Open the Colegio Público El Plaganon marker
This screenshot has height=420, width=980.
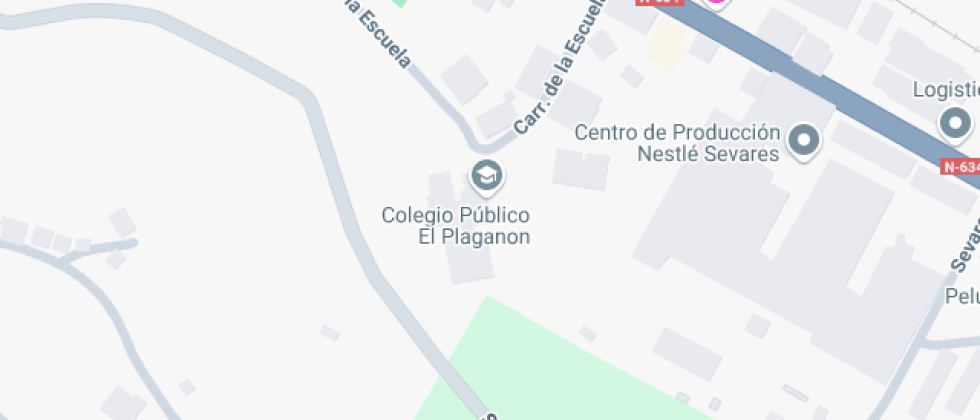[x=486, y=177]
